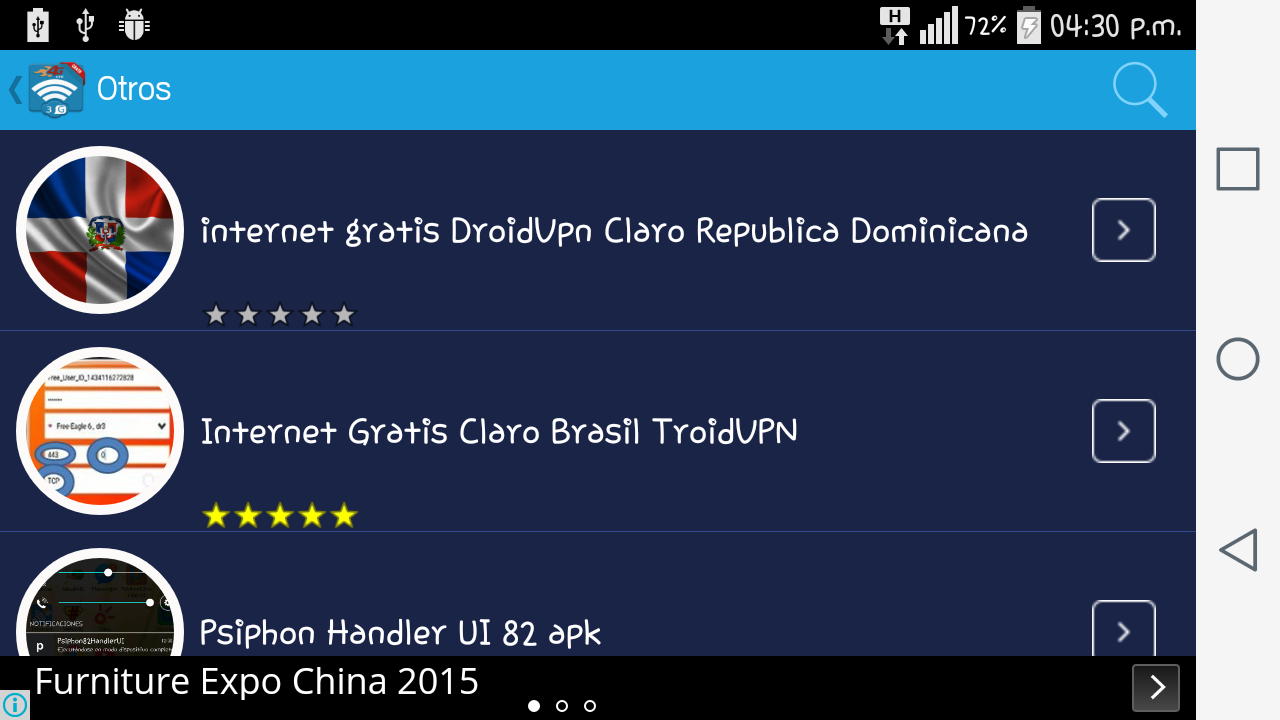Tap arrow button for Claro Brasil TroidVPN
The image size is (1280, 720).
[x=1123, y=431]
